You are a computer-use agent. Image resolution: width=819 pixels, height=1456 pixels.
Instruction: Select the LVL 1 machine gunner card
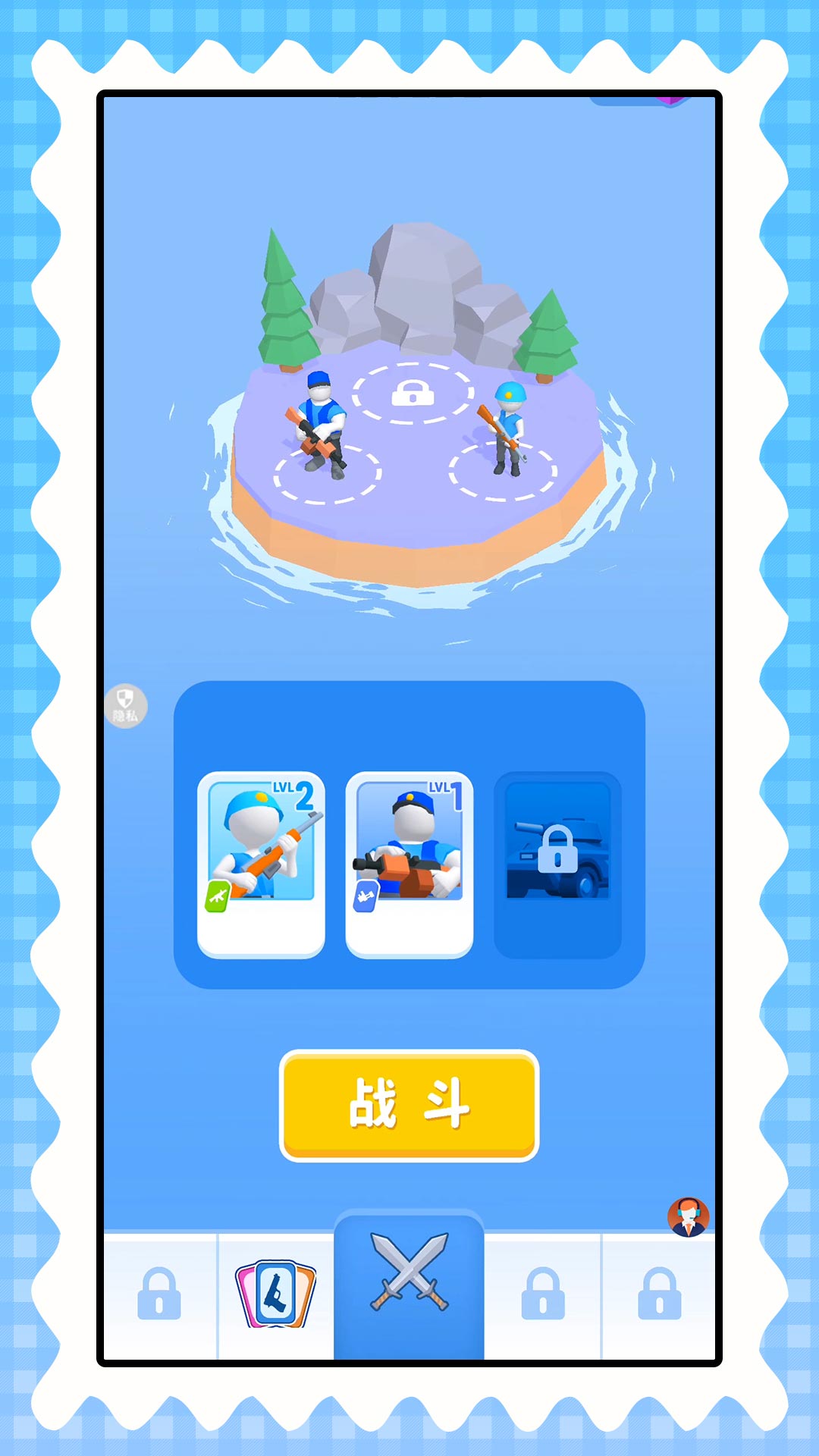point(409,864)
